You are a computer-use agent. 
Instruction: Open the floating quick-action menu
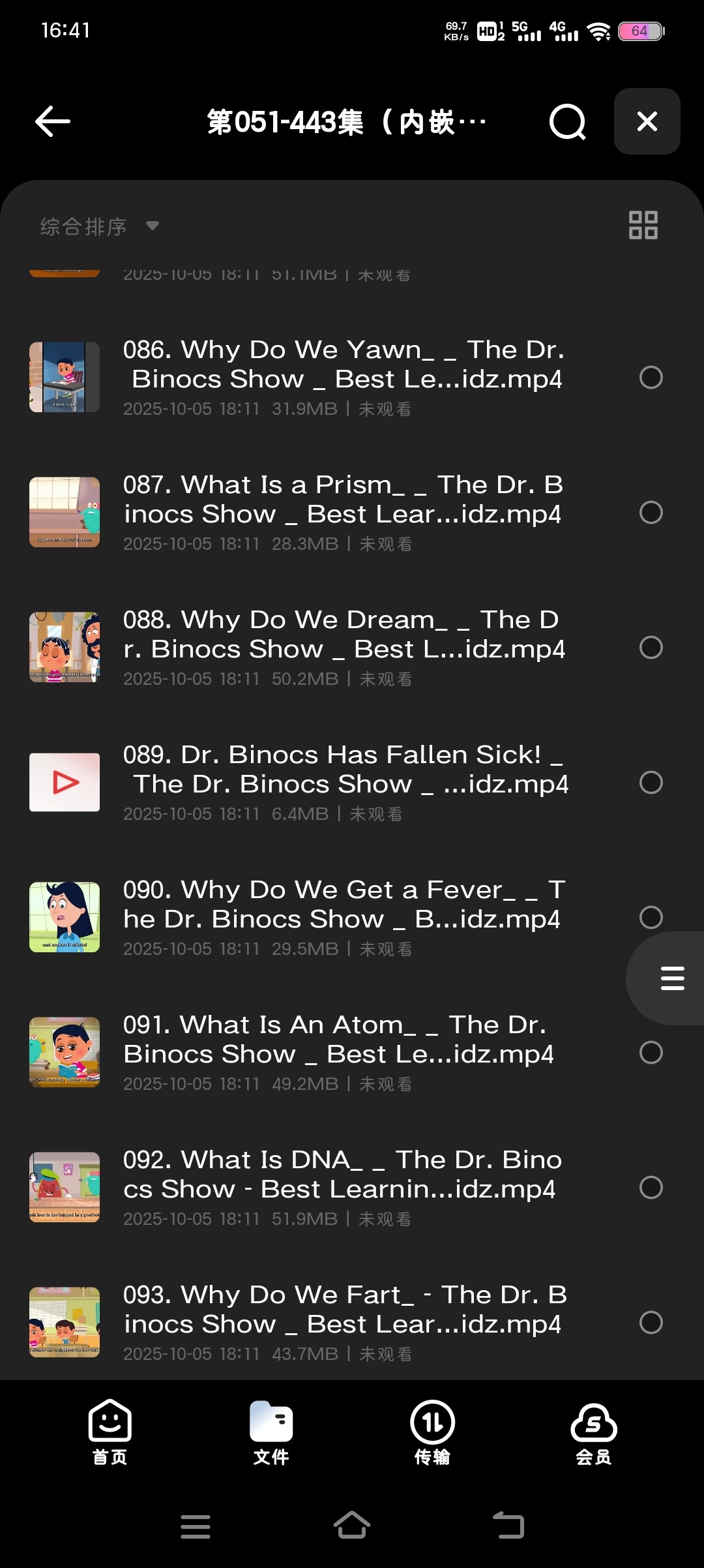click(x=671, y=978)
